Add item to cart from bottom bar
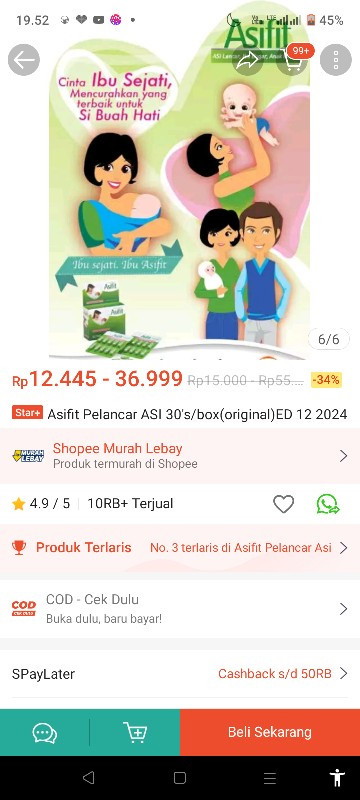Image resolution: width=360 pixels, height=800 pixels. tap(135, 733)
